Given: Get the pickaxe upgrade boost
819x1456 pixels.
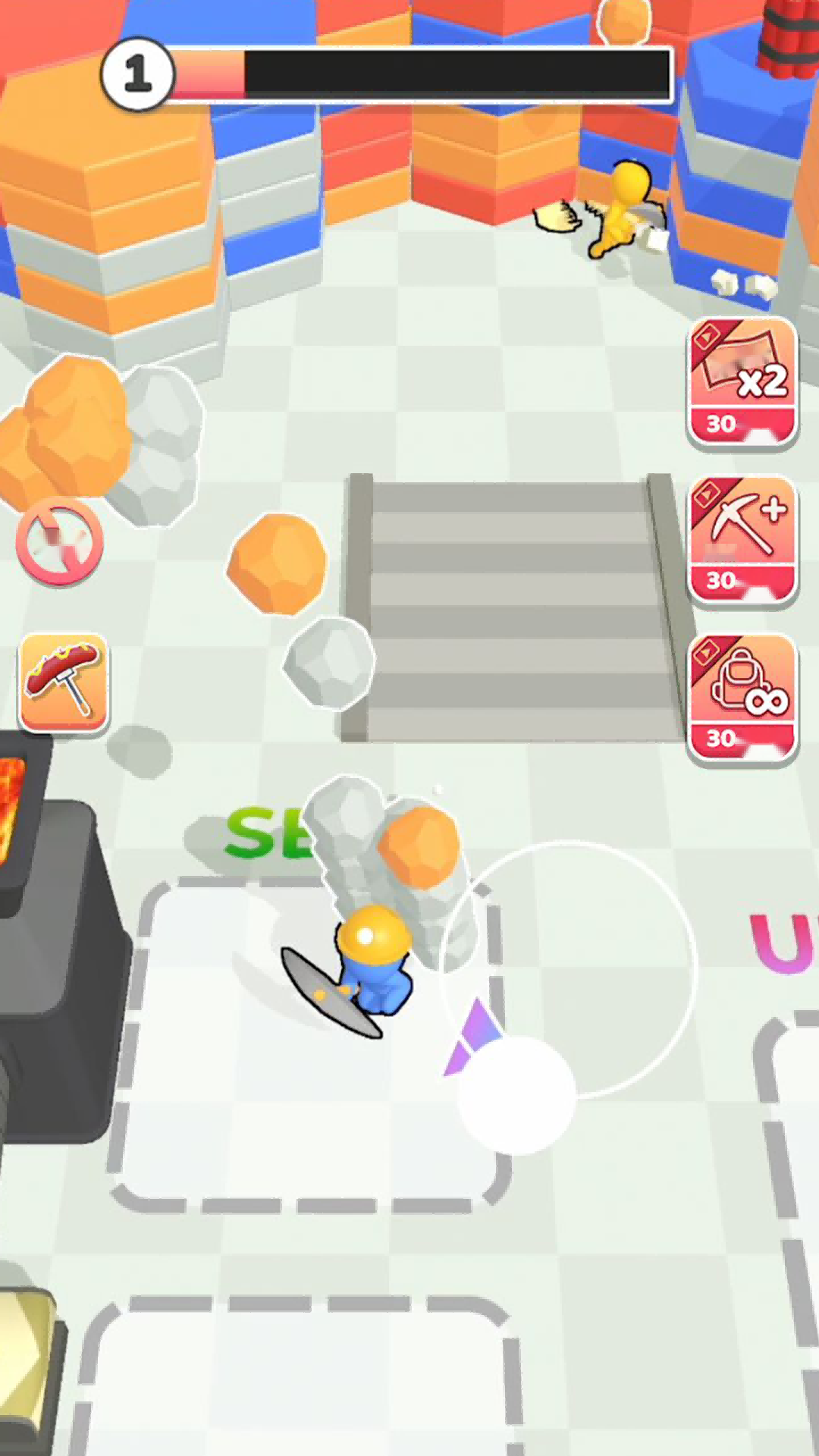Looking at the screenshot, I should click(742, 540).
